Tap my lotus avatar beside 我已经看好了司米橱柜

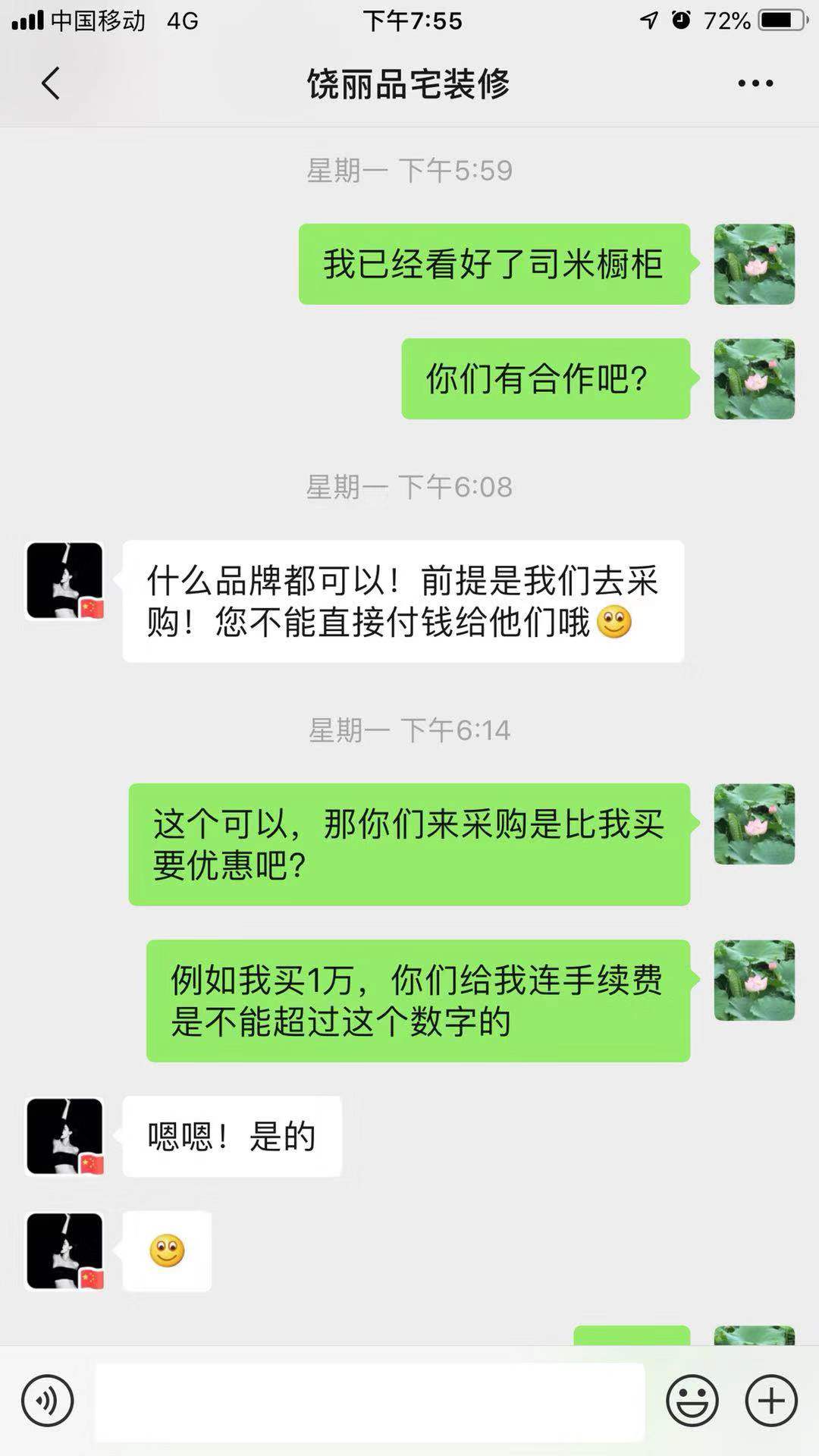point(754,264)
